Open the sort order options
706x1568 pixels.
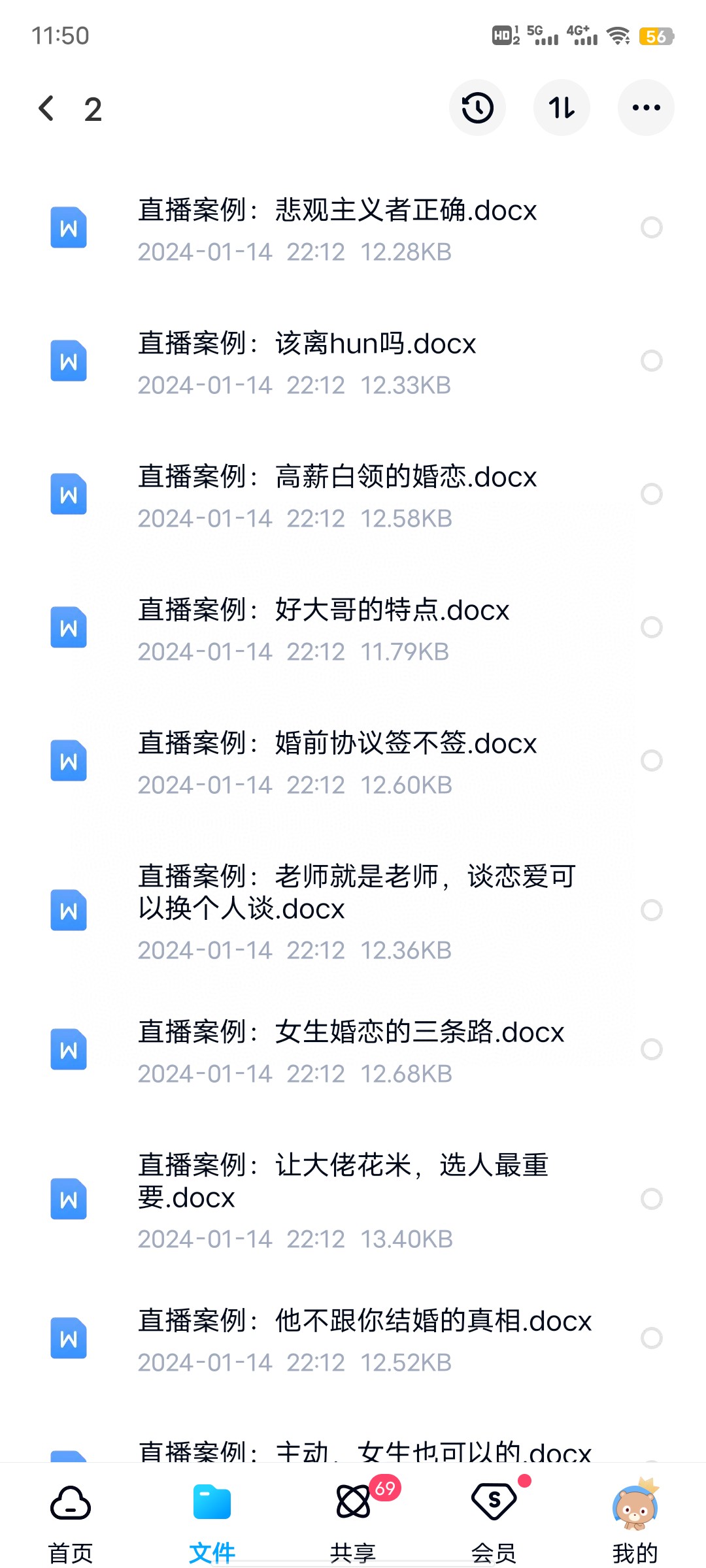[562, 108]
